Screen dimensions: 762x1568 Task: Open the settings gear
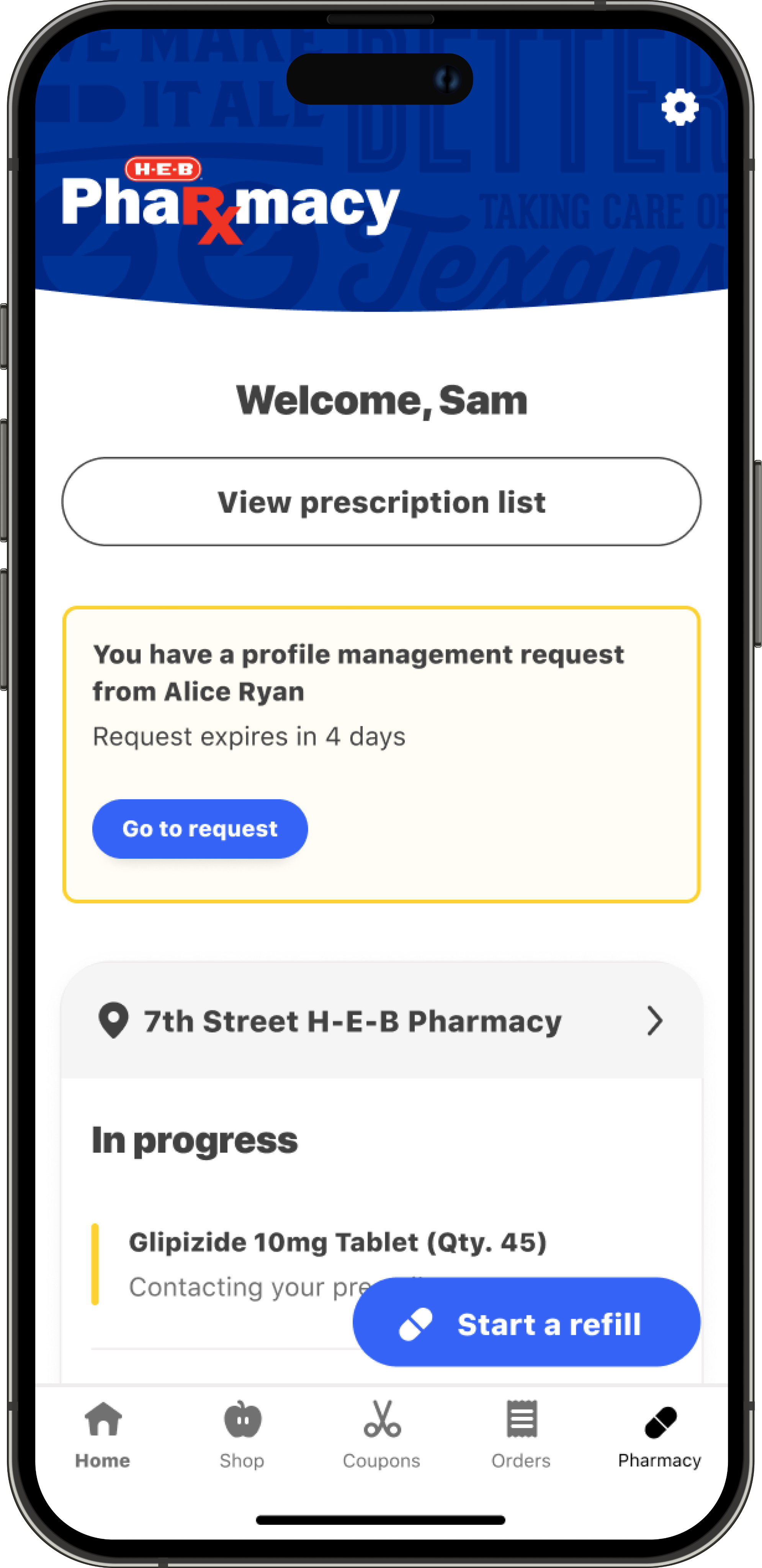tap(679, 108)
